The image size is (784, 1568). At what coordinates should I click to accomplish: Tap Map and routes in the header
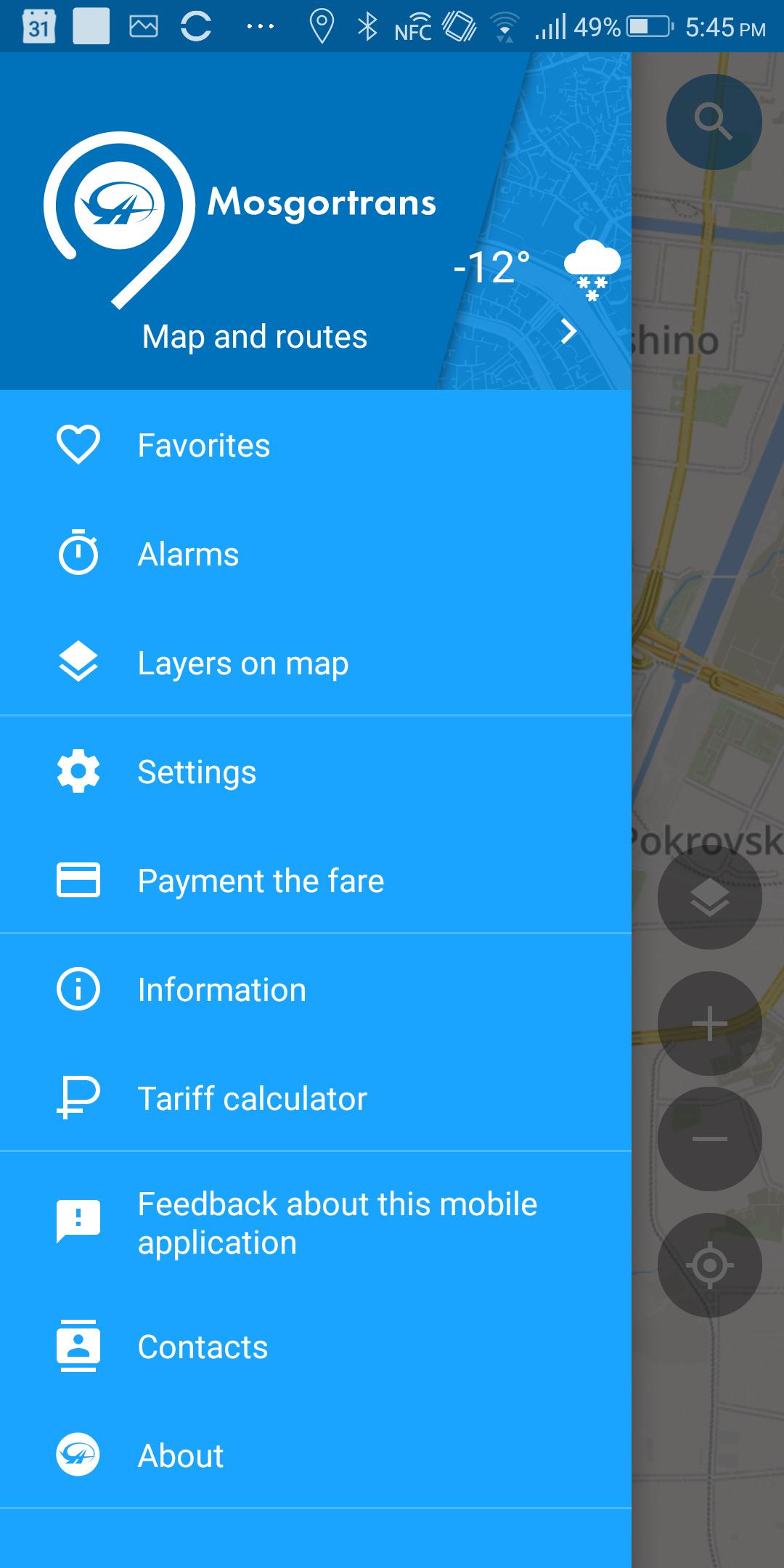pos(255,337)
